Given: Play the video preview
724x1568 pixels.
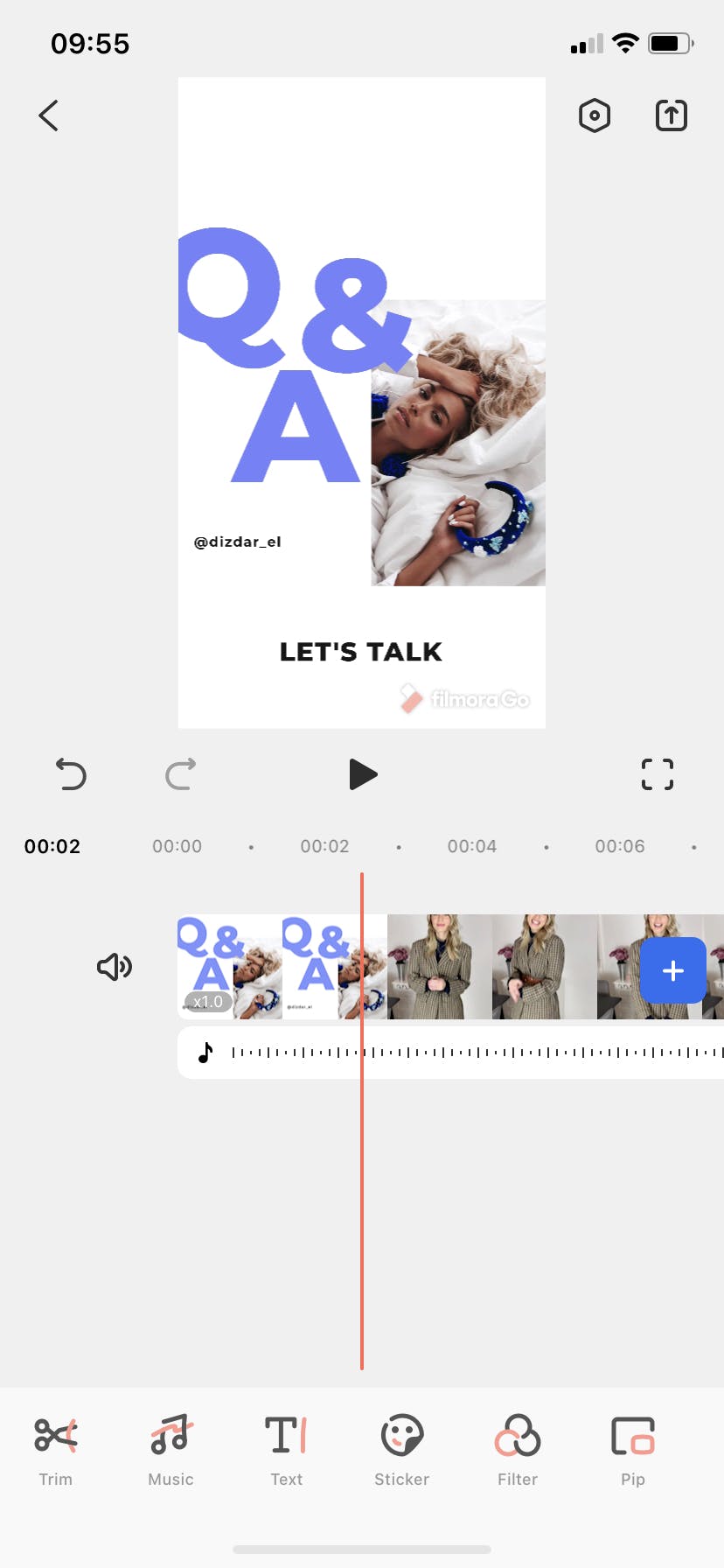Looking at the screenshot, I should (362, 774).
